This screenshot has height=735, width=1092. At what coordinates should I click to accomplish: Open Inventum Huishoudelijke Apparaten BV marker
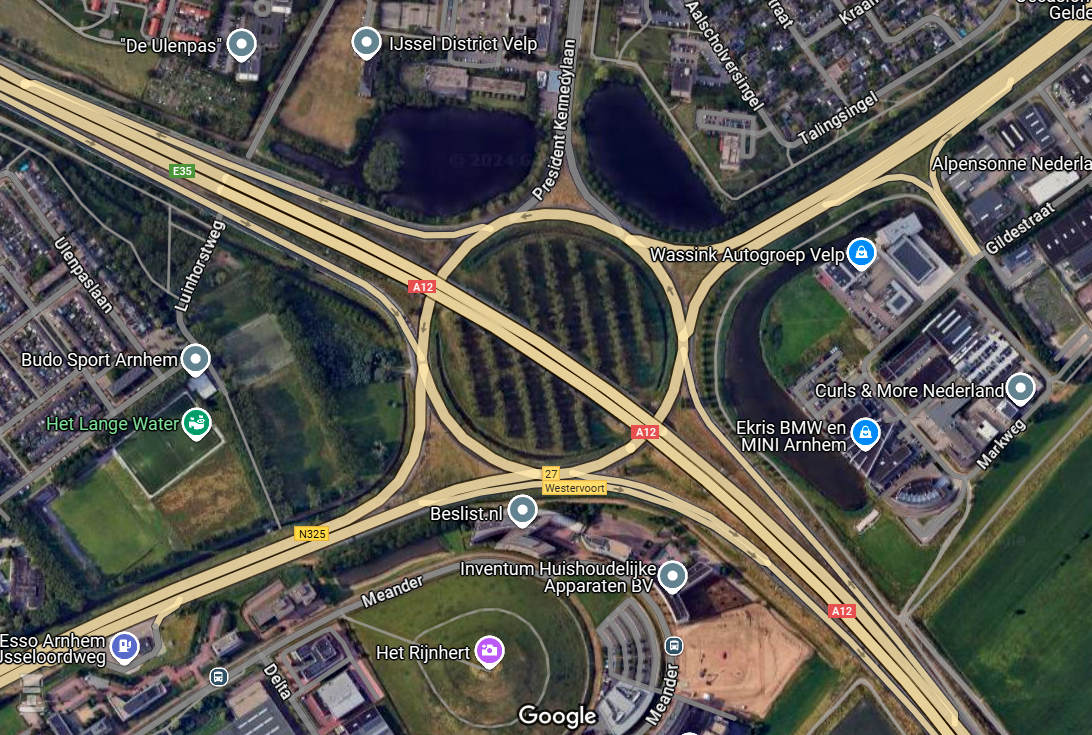[672, 576]
